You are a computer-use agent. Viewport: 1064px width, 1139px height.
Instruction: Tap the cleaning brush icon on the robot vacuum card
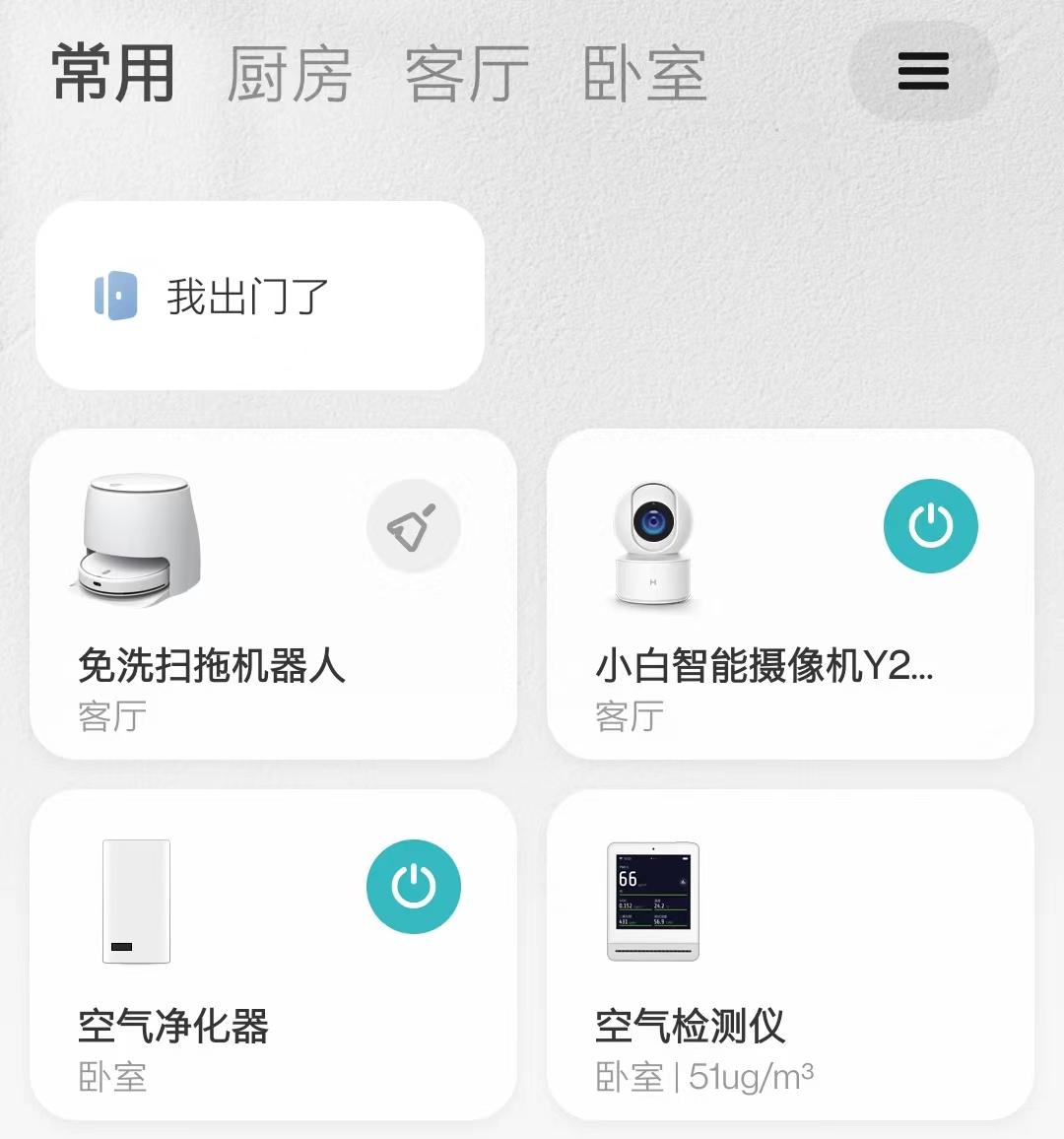coord(414,526)
